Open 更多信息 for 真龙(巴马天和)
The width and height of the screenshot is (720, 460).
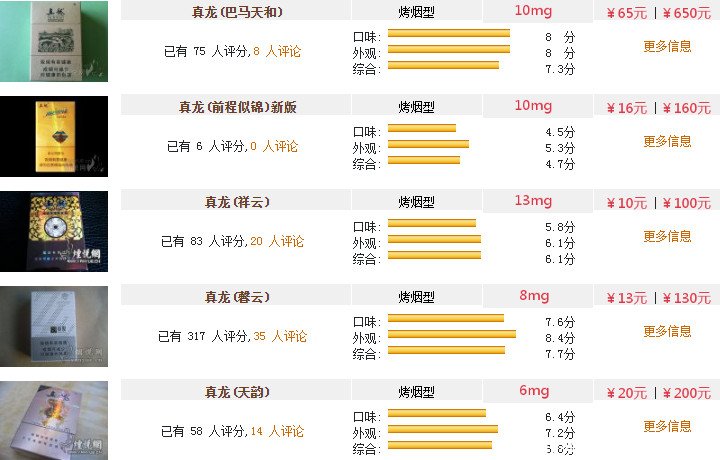[667, 46]
